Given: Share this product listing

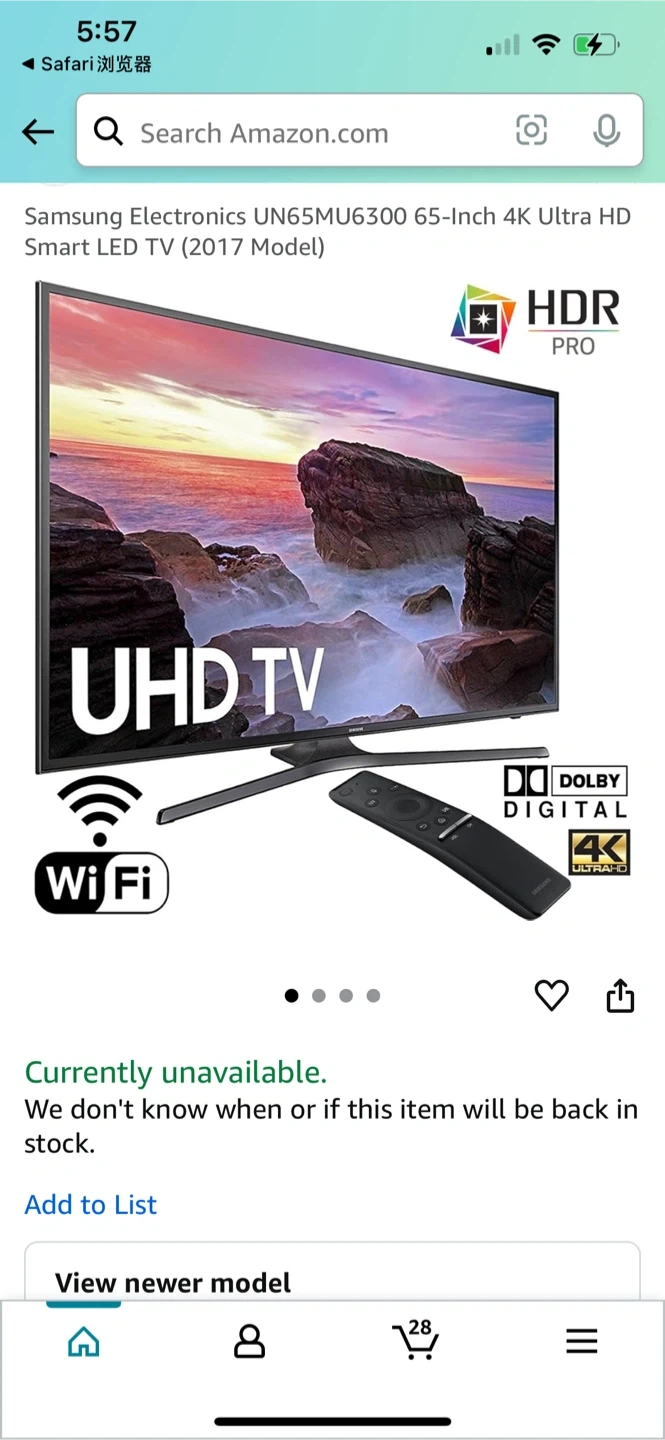Looking at the screenshot, I should point(620,995).
